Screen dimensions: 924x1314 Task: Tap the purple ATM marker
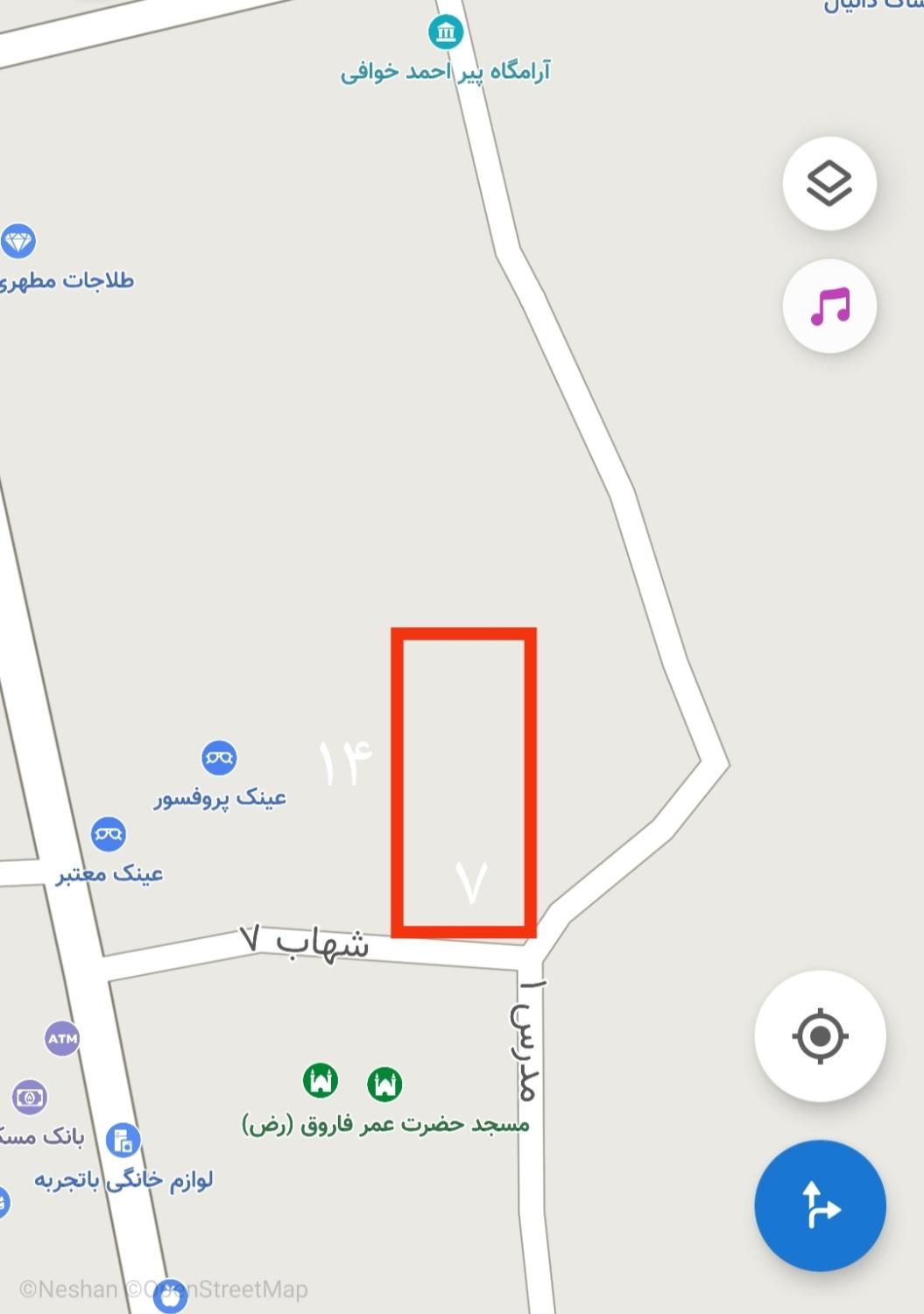pyautogui.click(x=62, y=1039)
